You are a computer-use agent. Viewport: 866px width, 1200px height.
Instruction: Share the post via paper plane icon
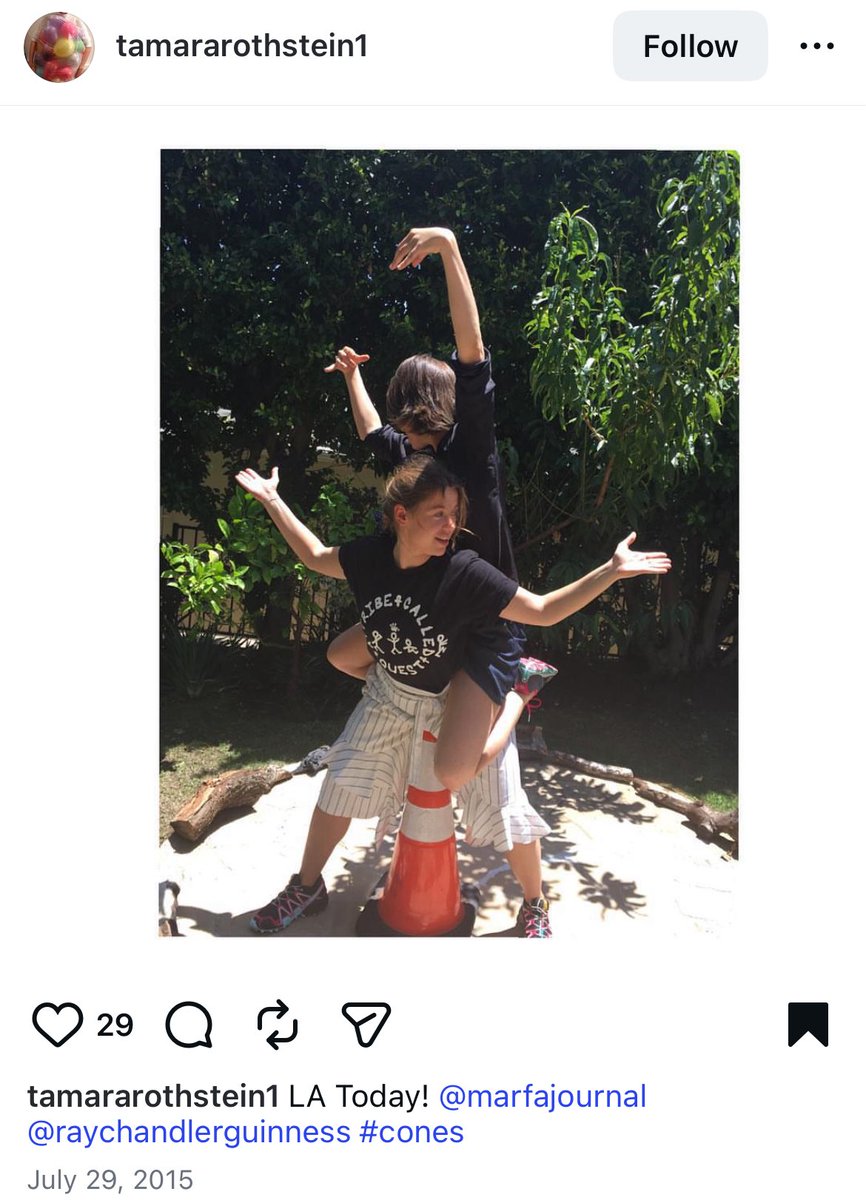pyautogui.click(x=366, y=1025)
